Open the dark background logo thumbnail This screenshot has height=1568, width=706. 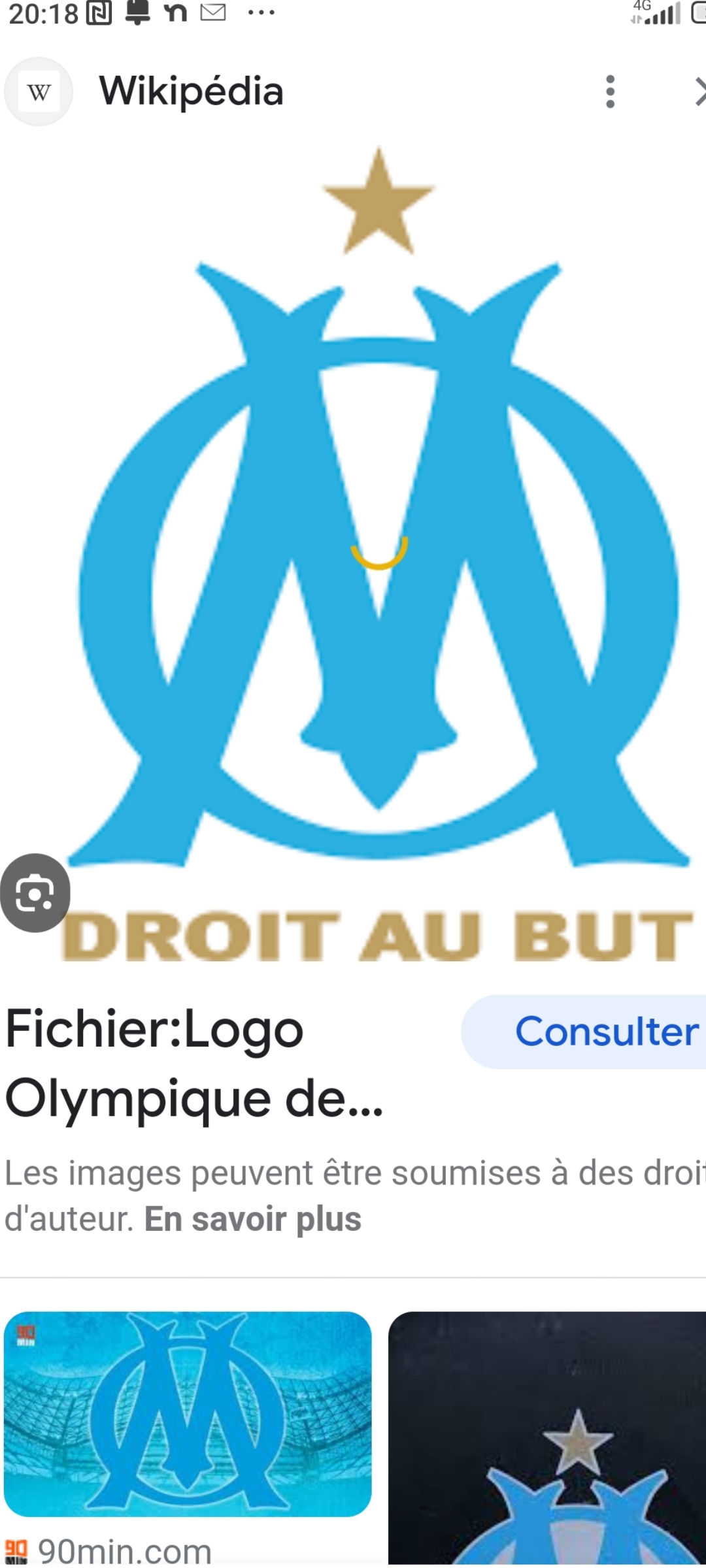coord(548,1437)
